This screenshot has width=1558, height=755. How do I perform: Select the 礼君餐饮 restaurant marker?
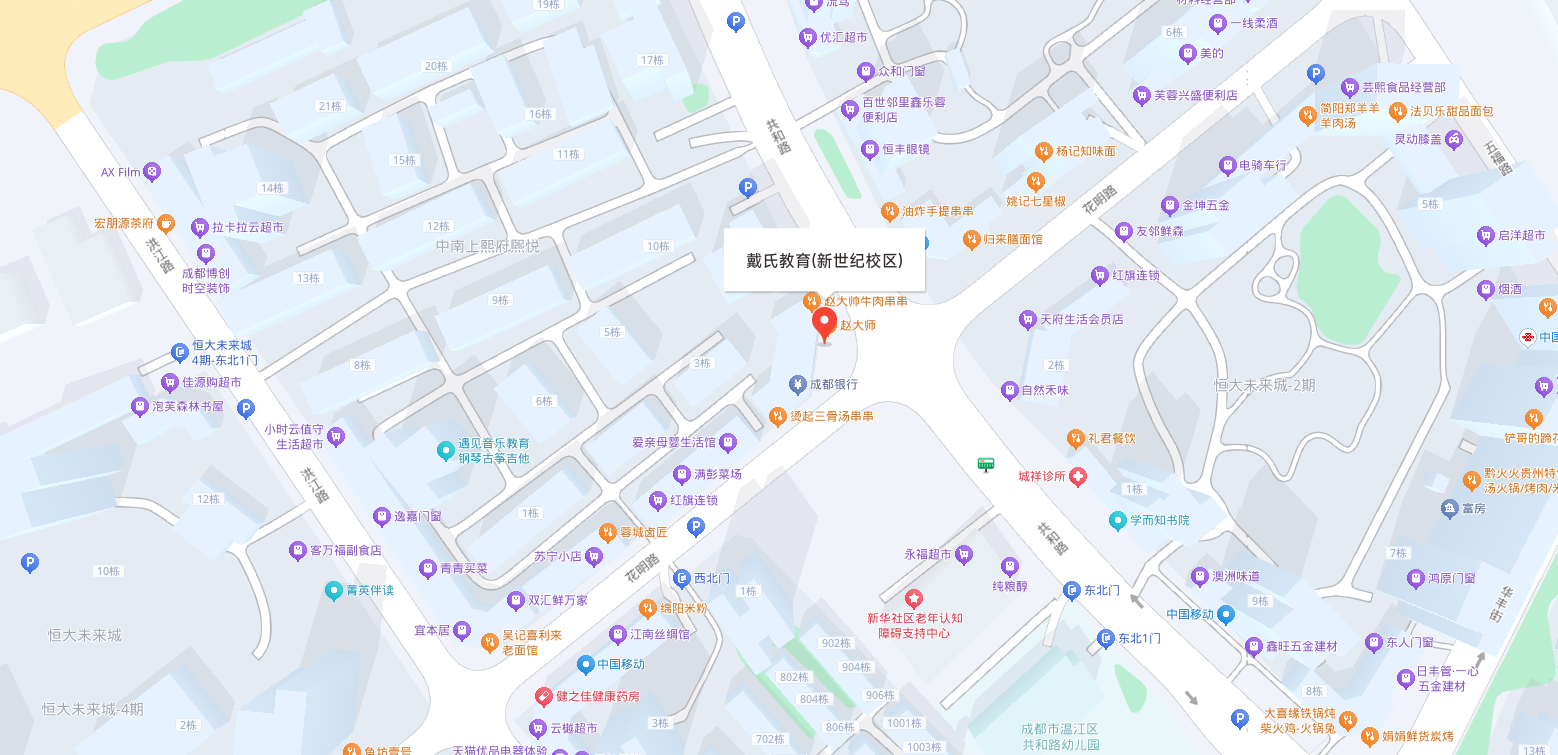point(1075,438)
